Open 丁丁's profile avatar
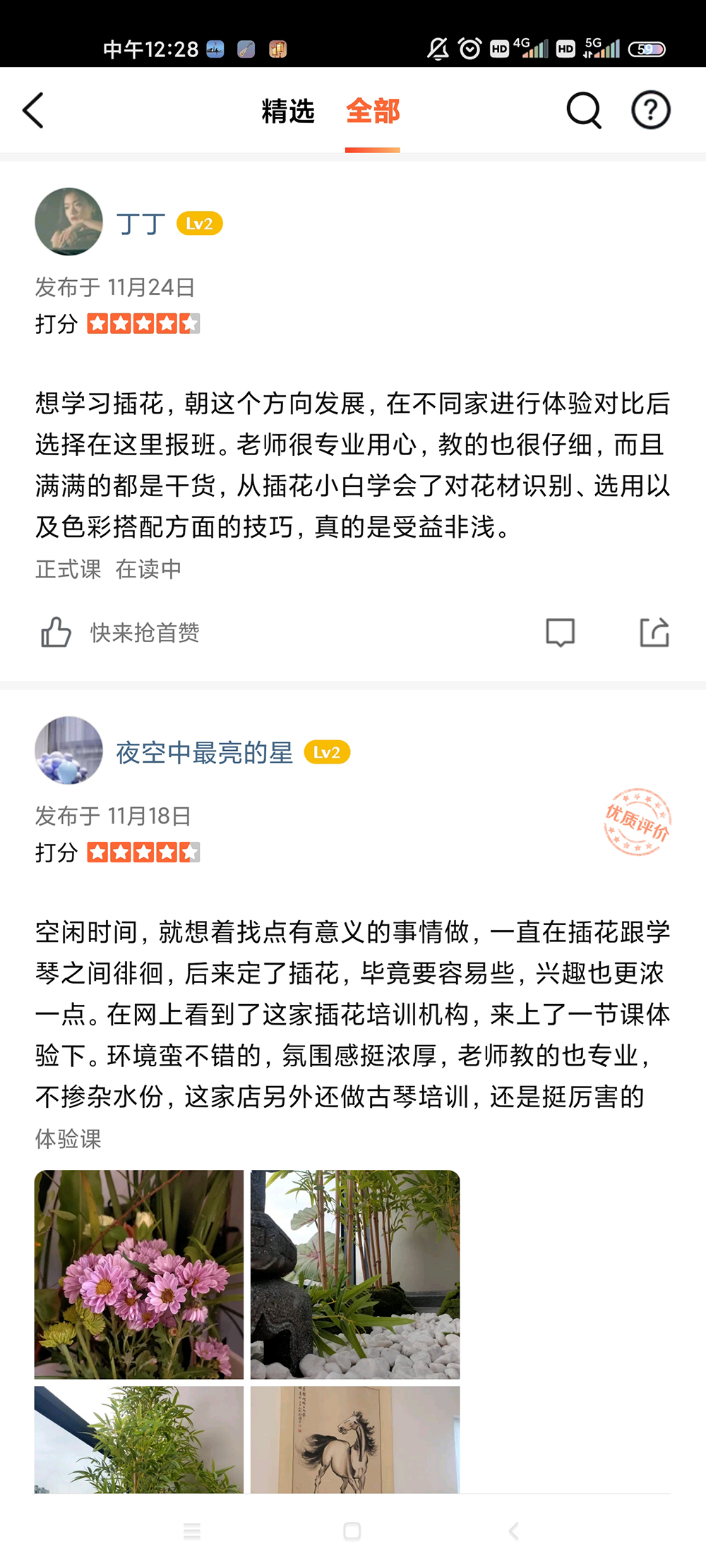The height and width of the screenshot is (1568, 706). pyautogui.click(x=68, y=222)
